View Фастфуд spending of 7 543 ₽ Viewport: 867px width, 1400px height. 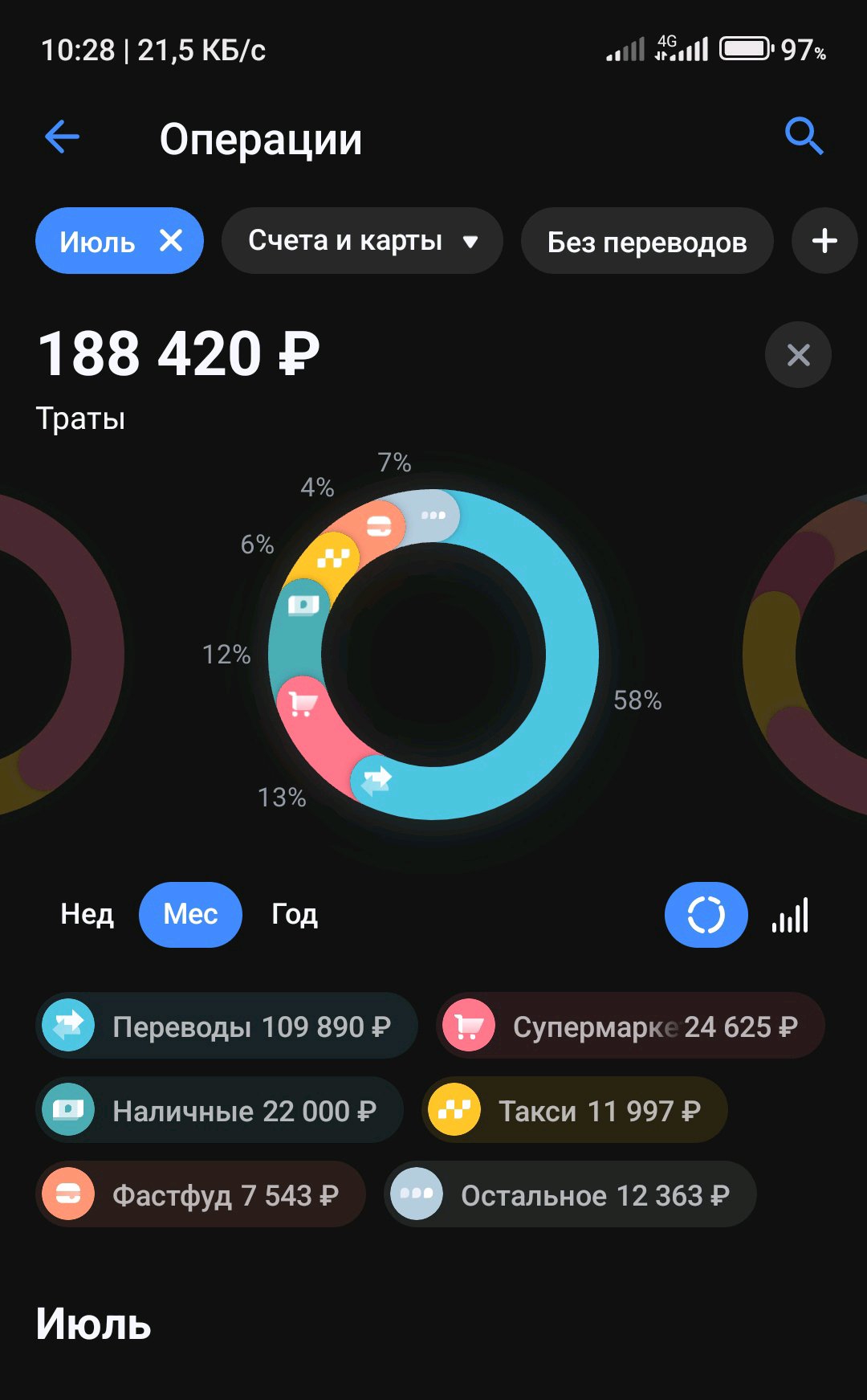[201, 1194]
